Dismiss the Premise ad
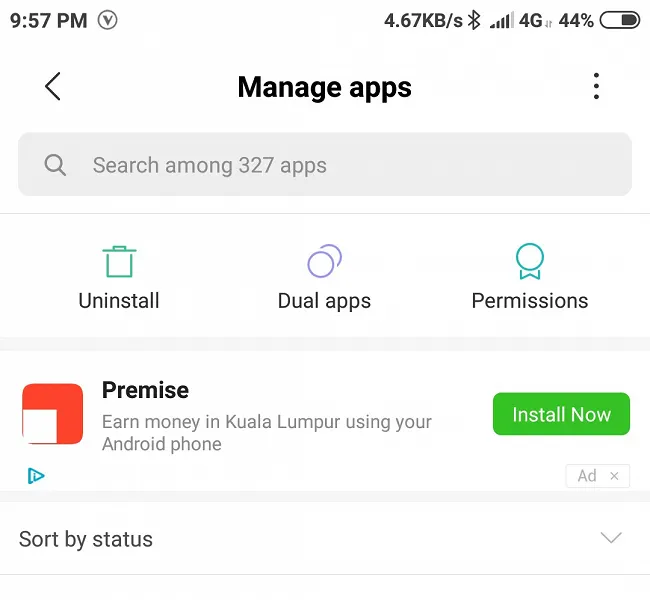 (x=615, y=476)
